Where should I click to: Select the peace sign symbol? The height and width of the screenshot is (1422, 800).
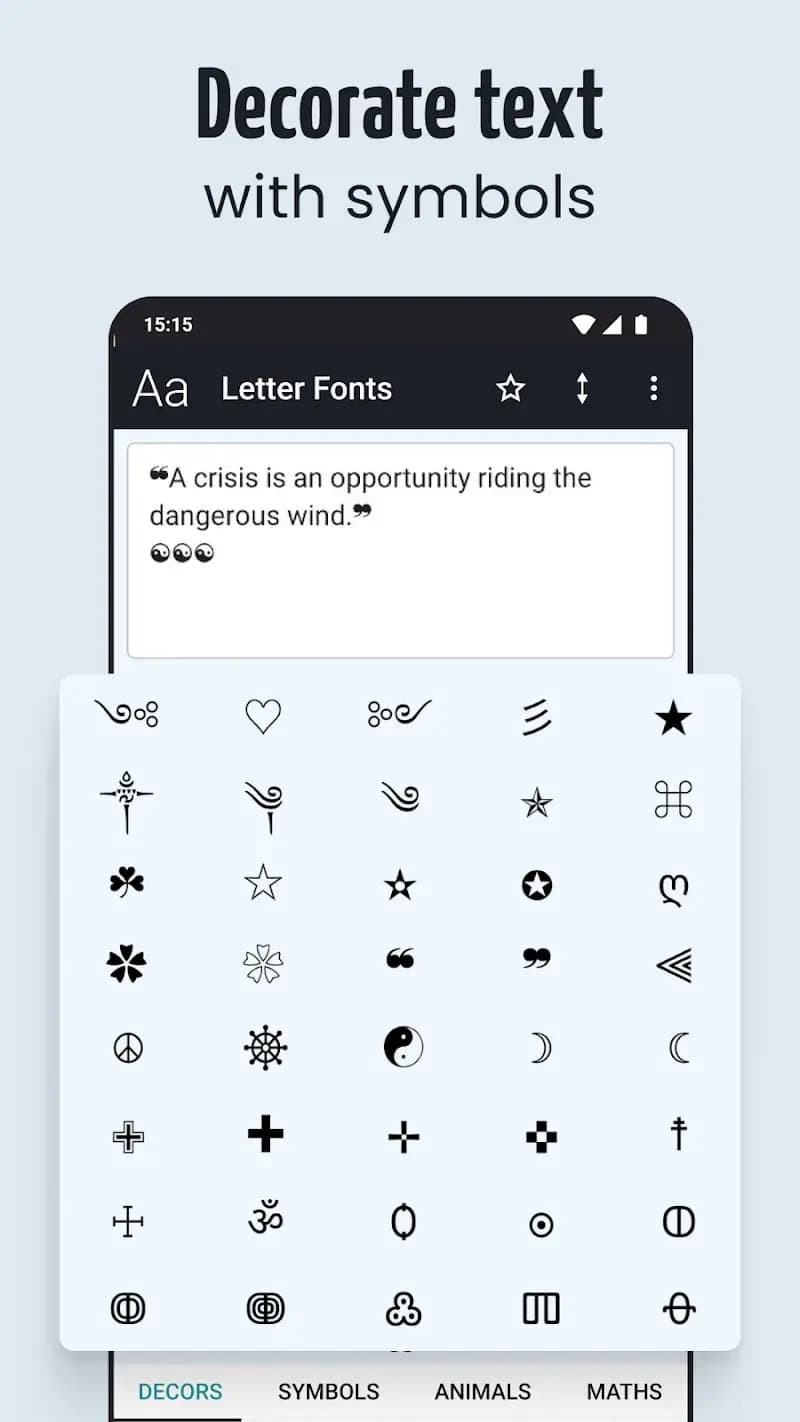click(x=127, y=1045)
